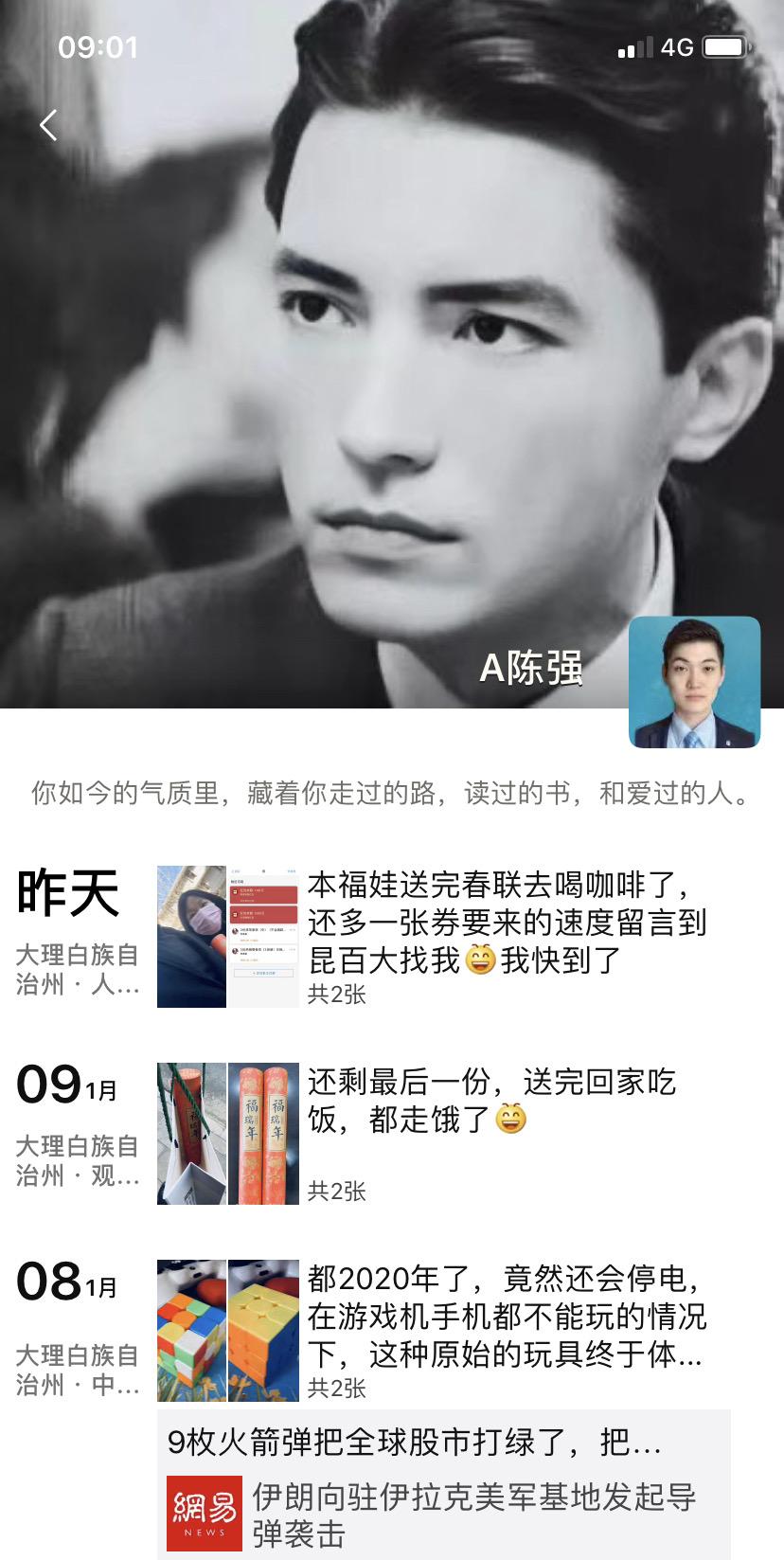
Task: Open A陈强's profile avatar
Action: coord(695,682)
